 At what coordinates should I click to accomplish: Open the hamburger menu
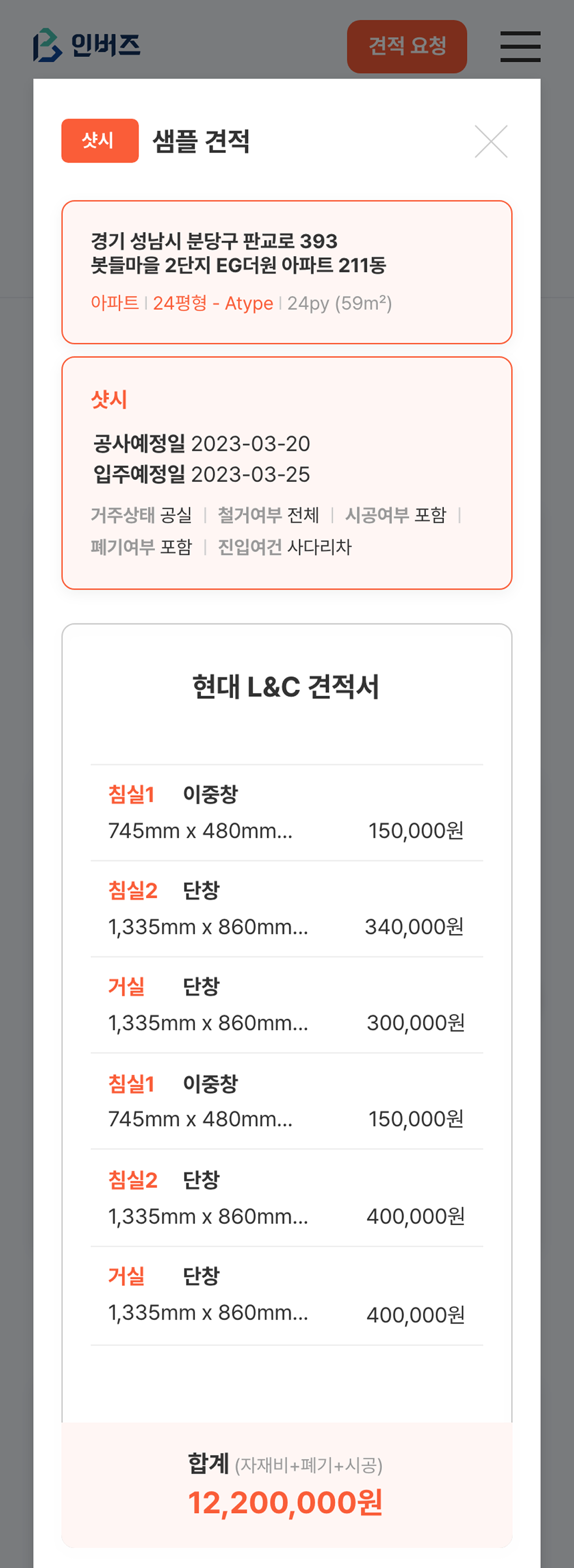520,46
